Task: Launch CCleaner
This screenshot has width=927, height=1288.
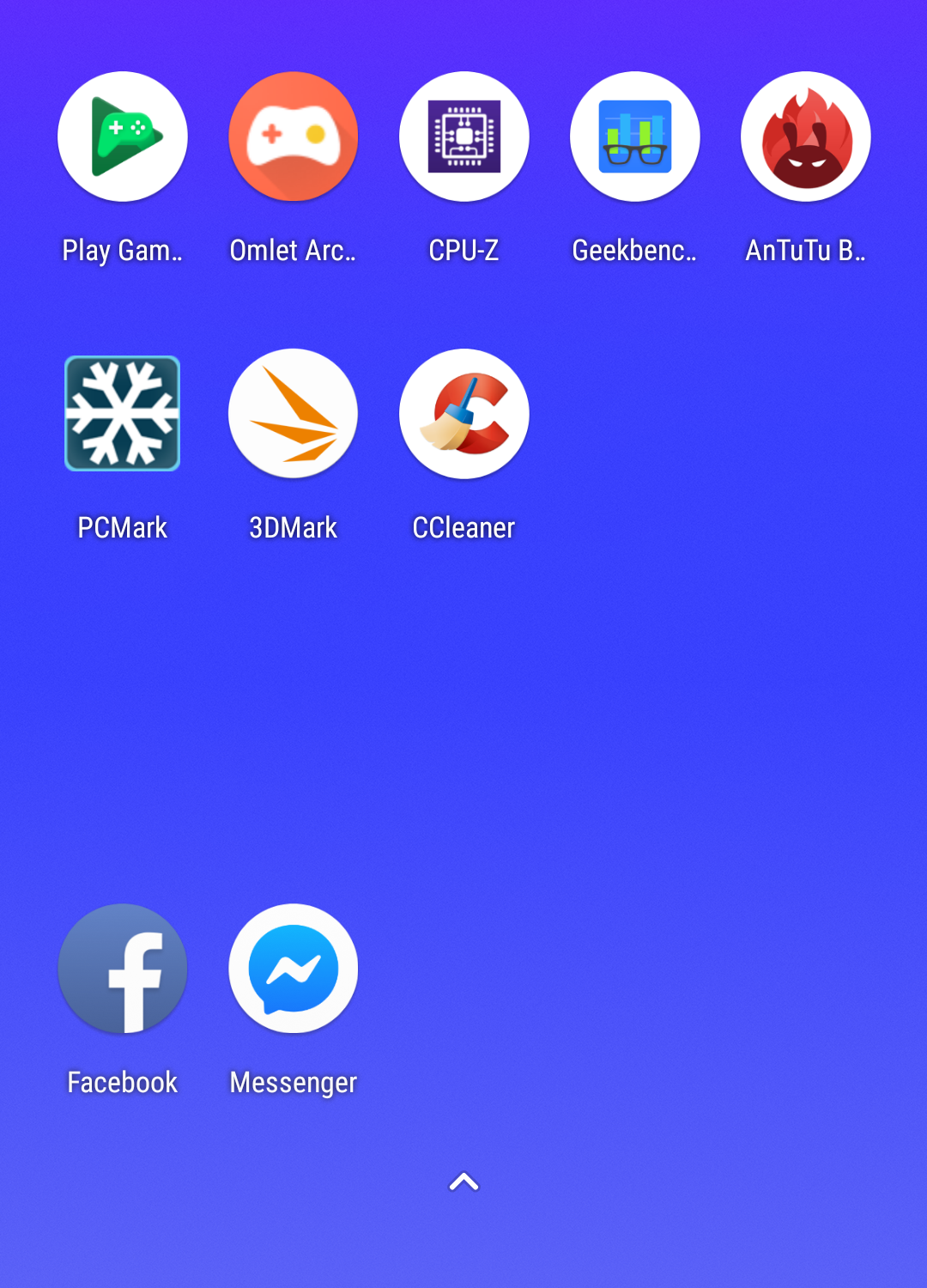Action: [463, 414]
